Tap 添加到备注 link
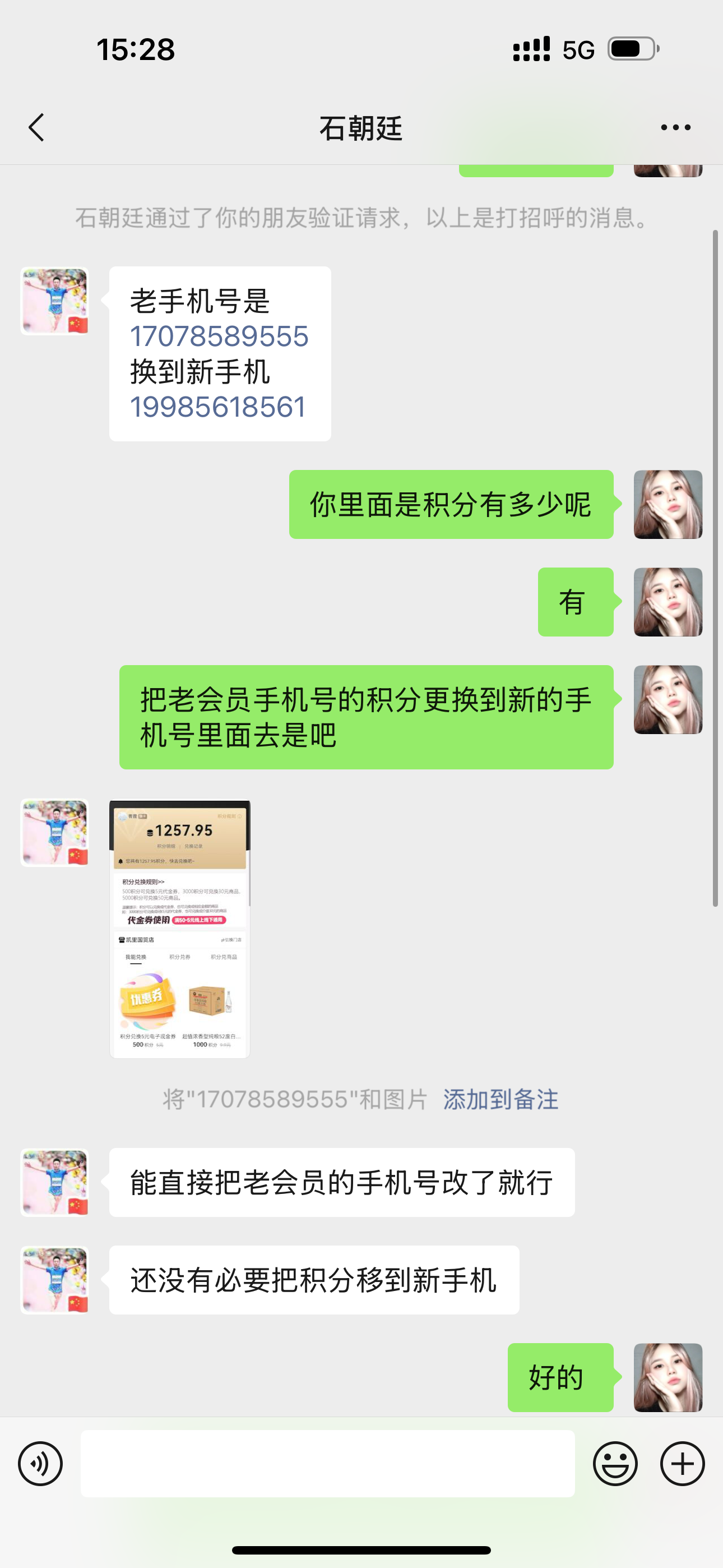The height and width of the screenshot is (1568, 723). pos(500,1099)
